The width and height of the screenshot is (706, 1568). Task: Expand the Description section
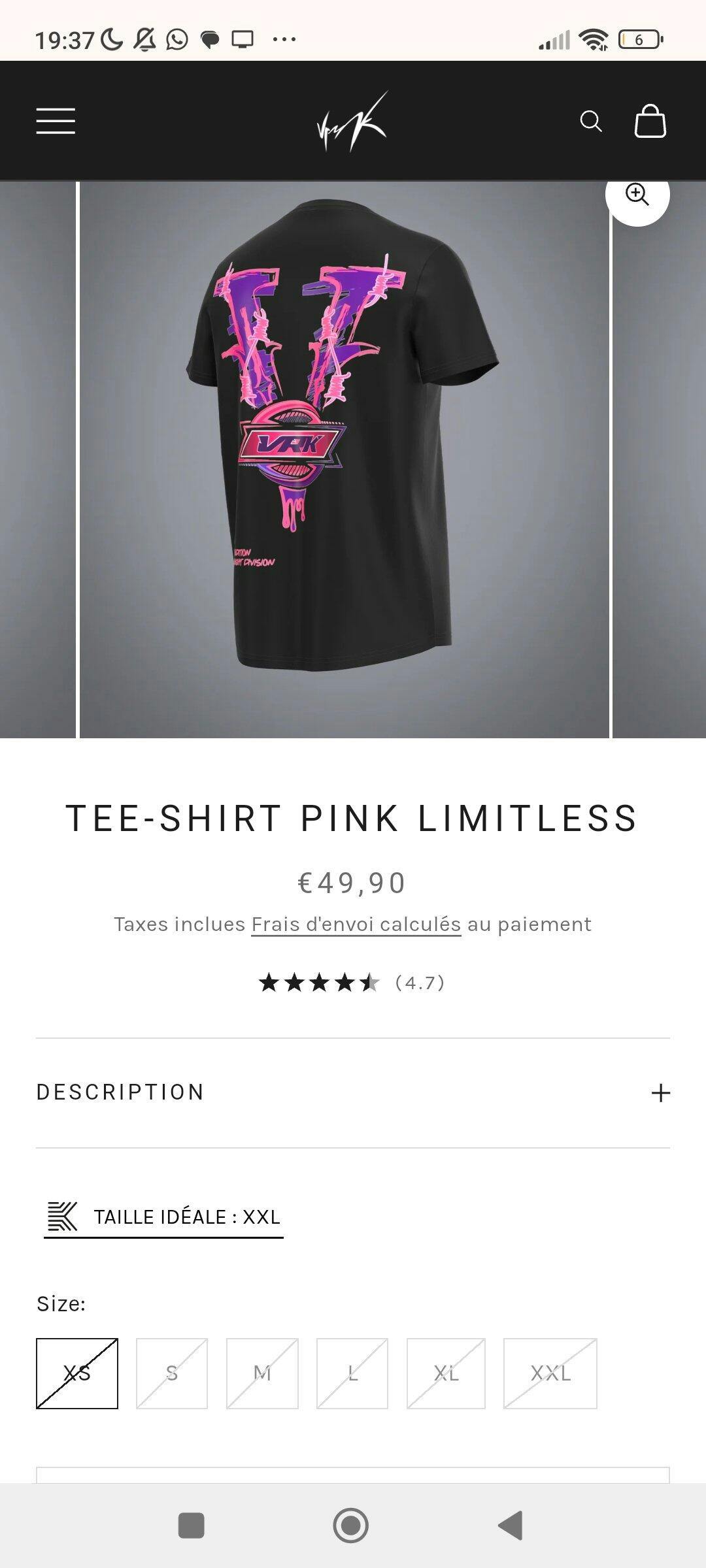353,1092
